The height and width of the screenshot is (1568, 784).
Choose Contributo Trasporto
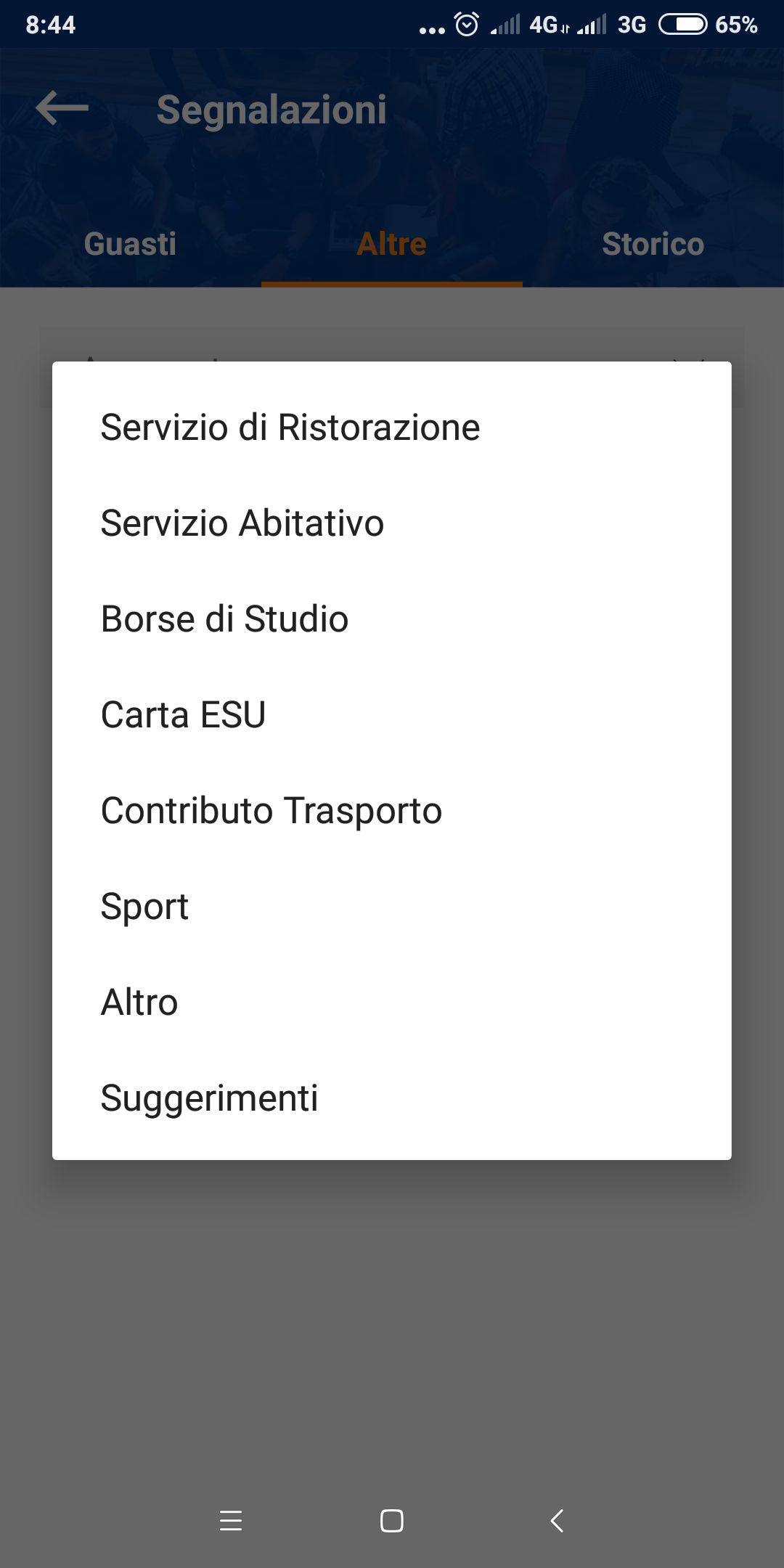271,811
